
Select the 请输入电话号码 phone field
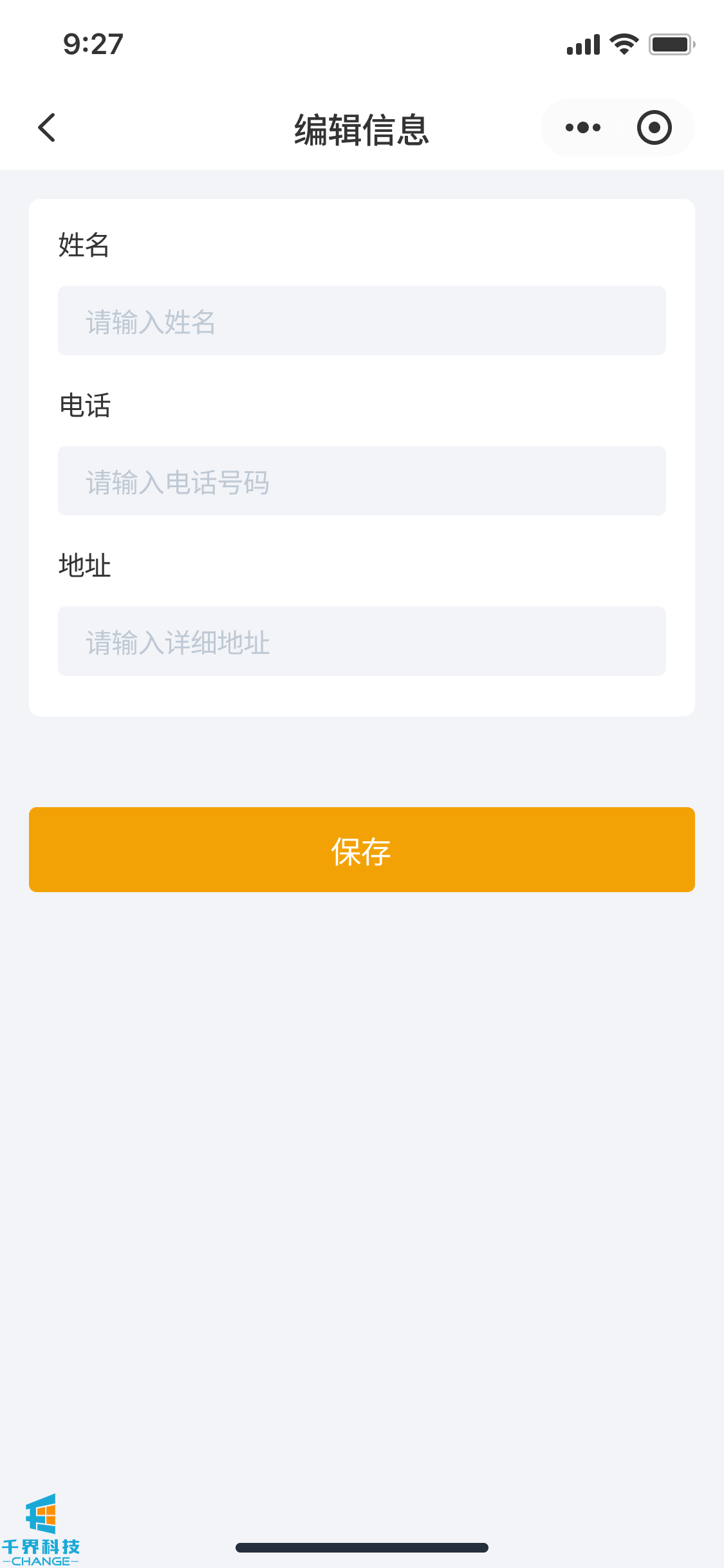[x=362, y=481]
